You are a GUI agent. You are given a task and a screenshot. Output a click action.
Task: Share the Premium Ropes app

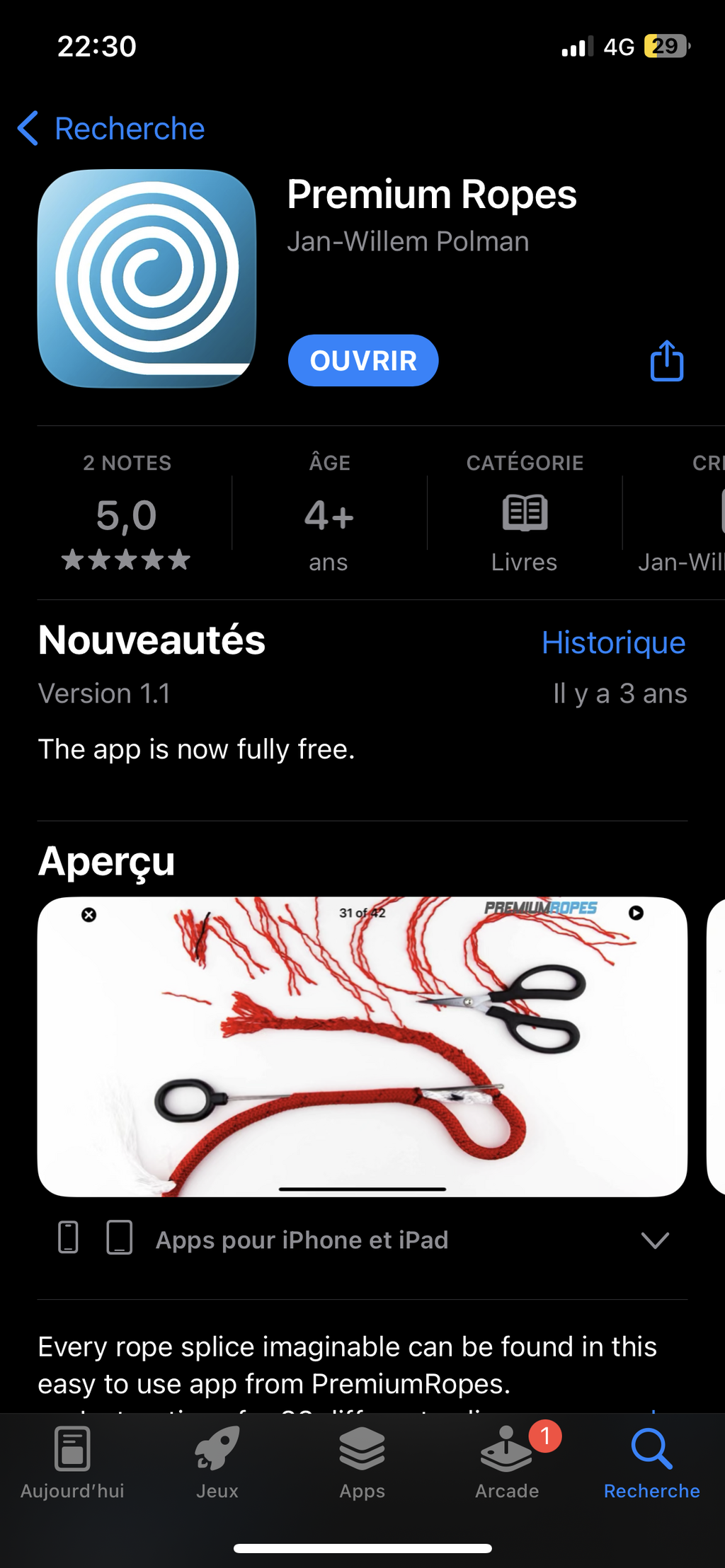pos(666,361)
